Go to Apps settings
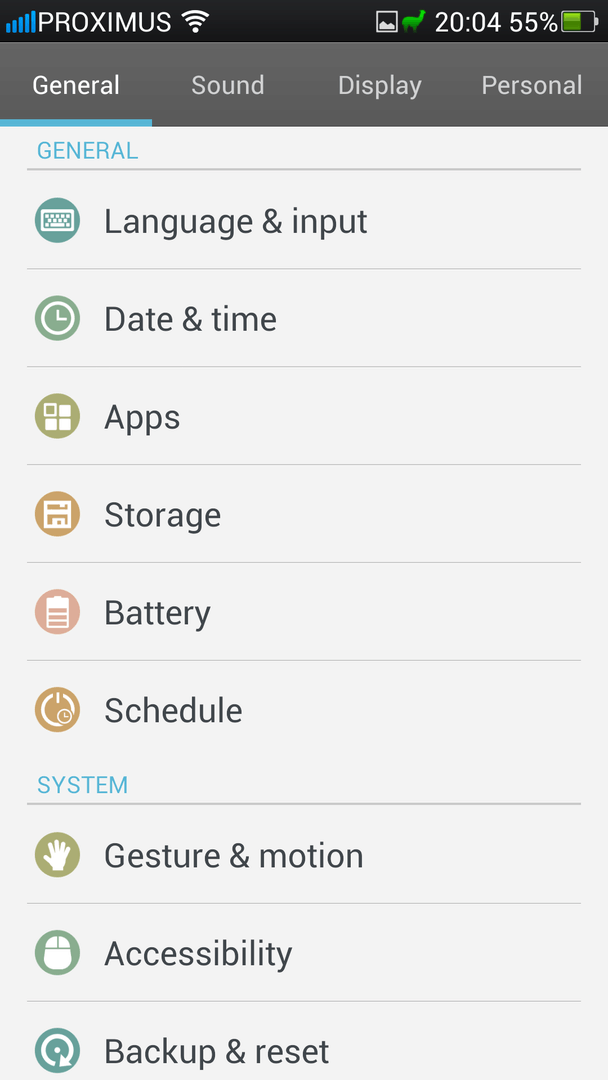Image resolution: width=608 pixels, height=1080 pixels. pos(142,417)
